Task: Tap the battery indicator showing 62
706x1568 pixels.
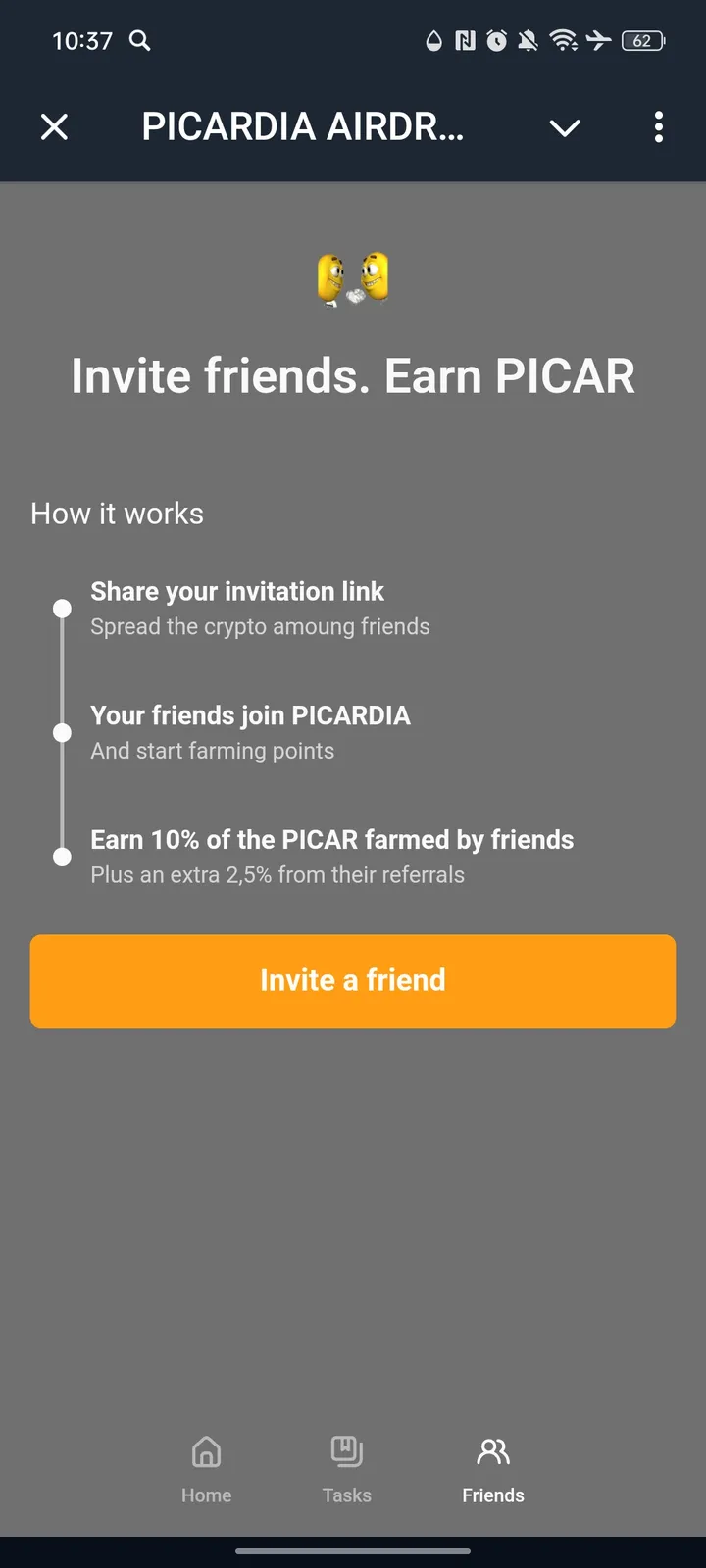Action: point(642,41)
